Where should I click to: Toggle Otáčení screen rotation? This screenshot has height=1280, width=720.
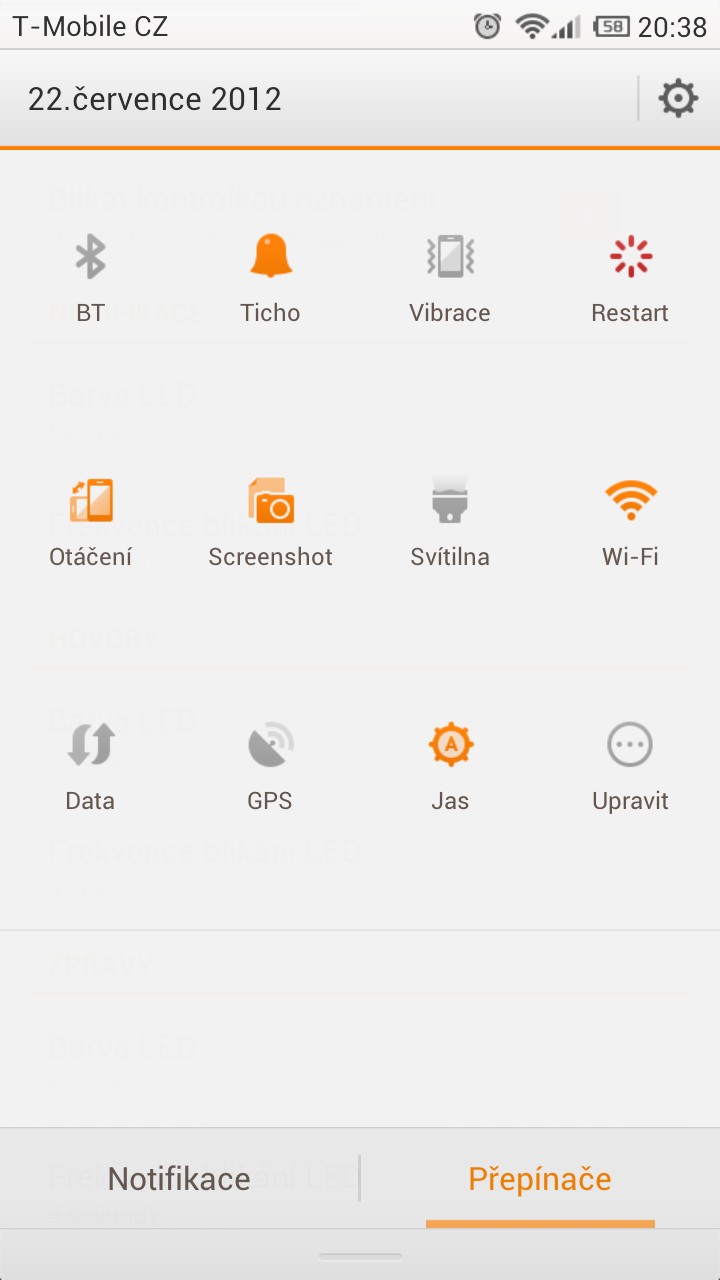tap(90, 523)
